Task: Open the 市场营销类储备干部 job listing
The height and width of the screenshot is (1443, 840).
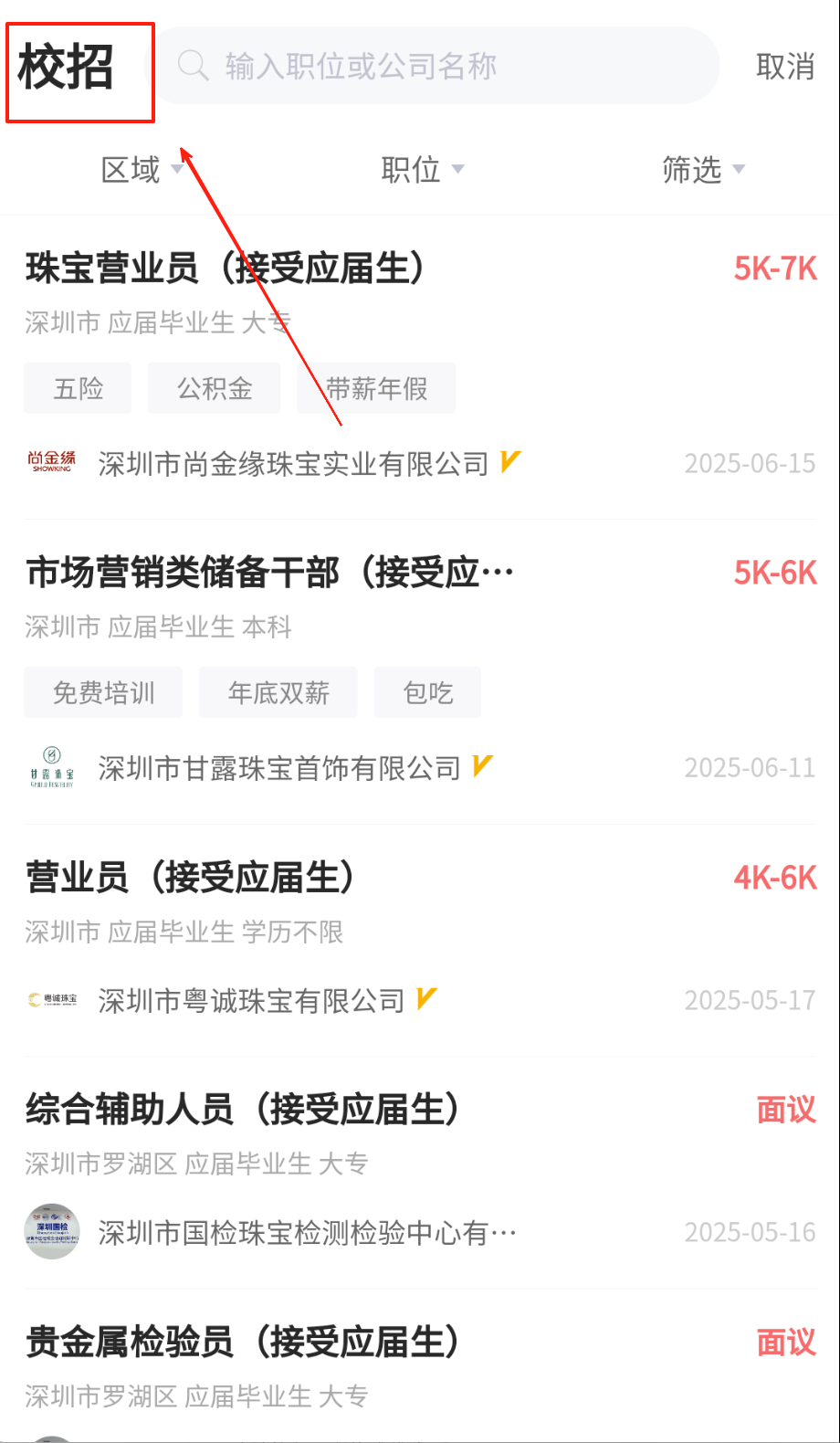Action: click(x=269, y=574)
